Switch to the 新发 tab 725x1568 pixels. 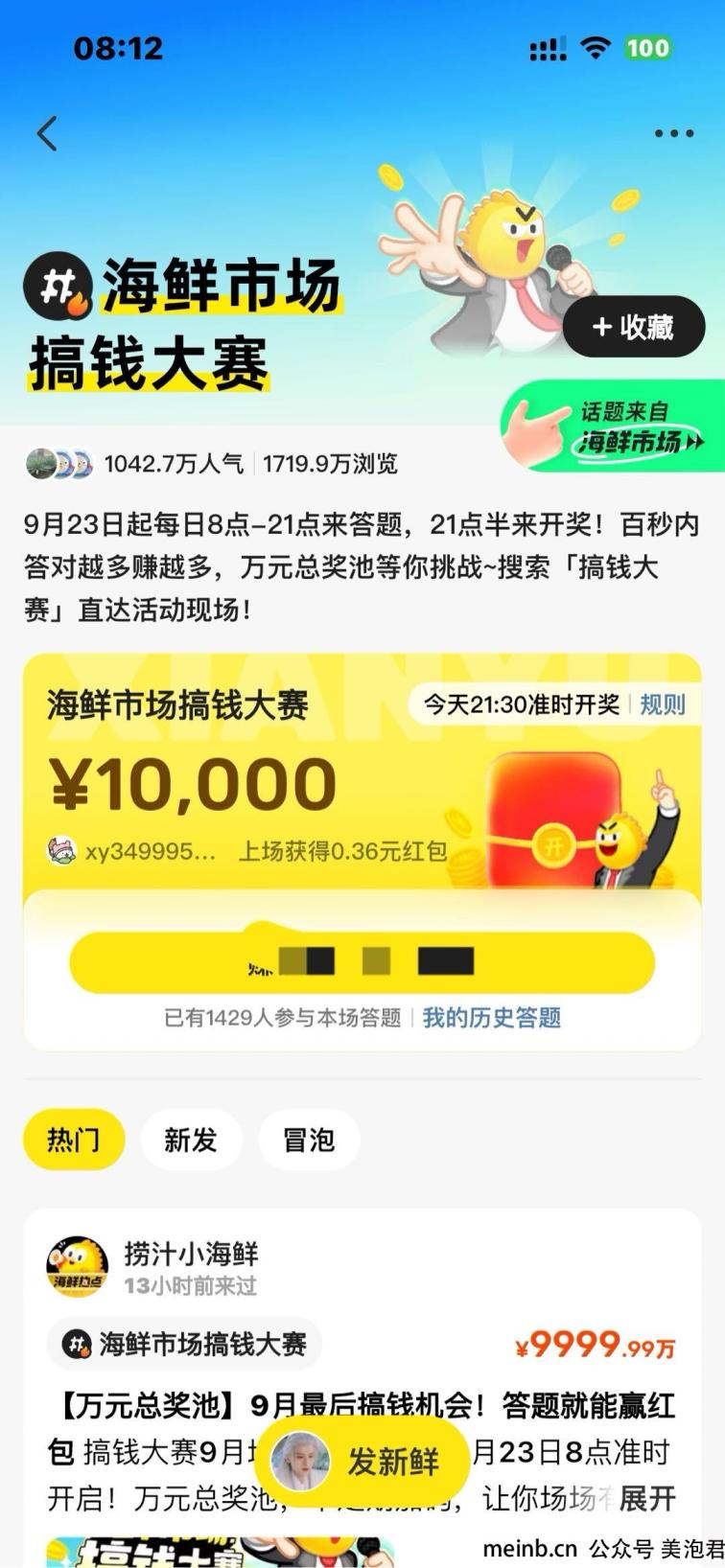pyautogui.click(x=191, y=1140)
